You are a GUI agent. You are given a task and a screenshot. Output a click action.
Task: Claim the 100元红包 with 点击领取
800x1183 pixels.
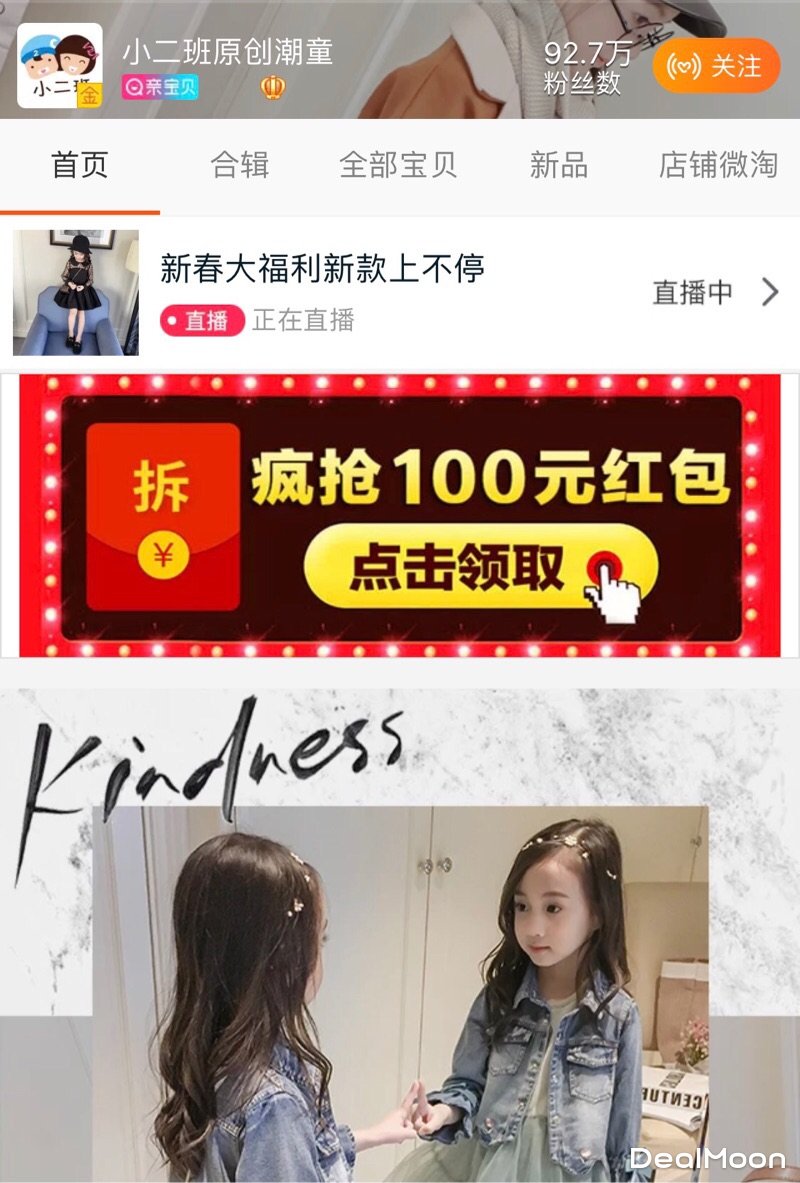tap(480, 567)
